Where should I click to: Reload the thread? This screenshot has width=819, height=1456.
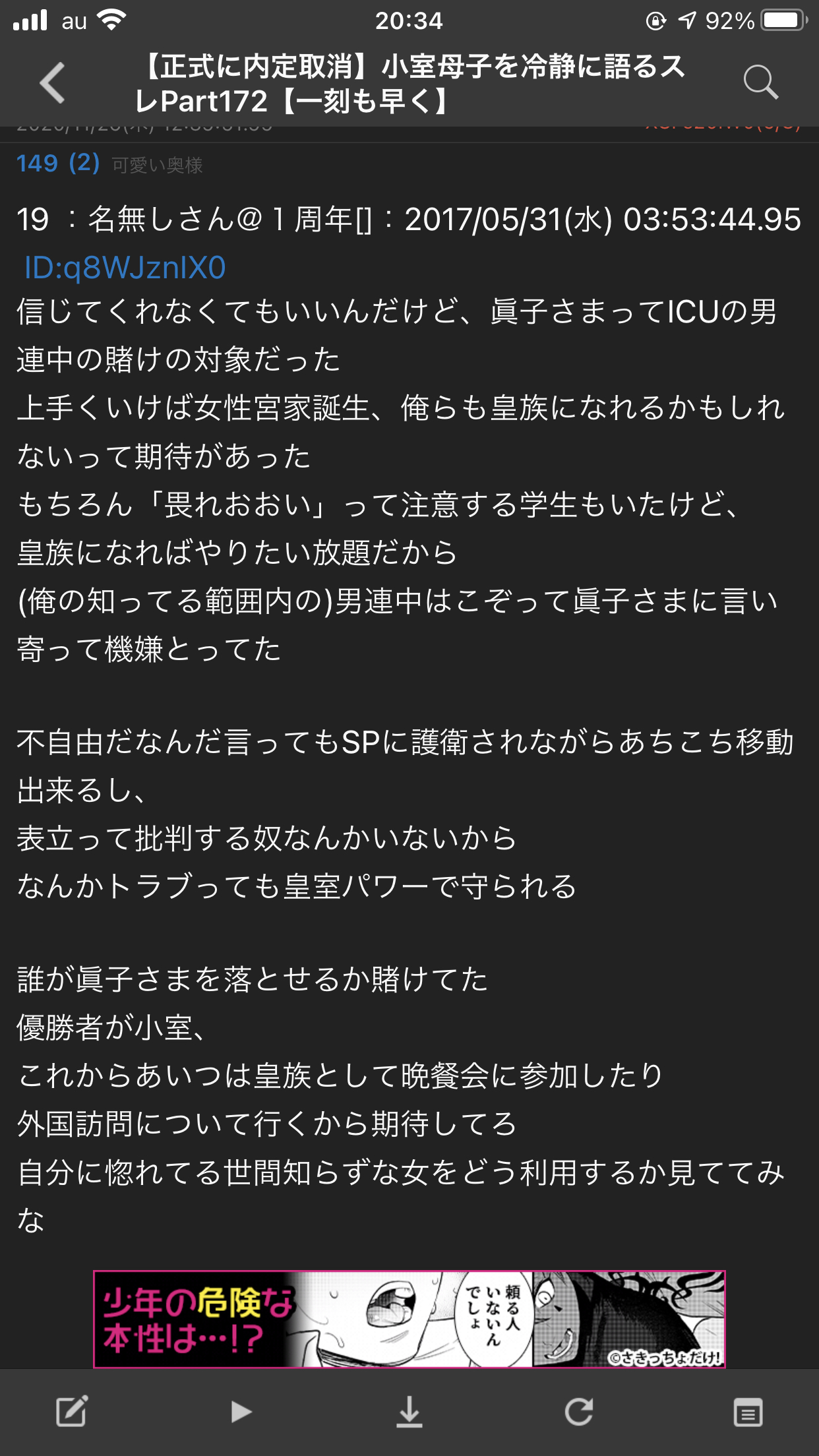pyautogui.click(x=579, y=1412)
